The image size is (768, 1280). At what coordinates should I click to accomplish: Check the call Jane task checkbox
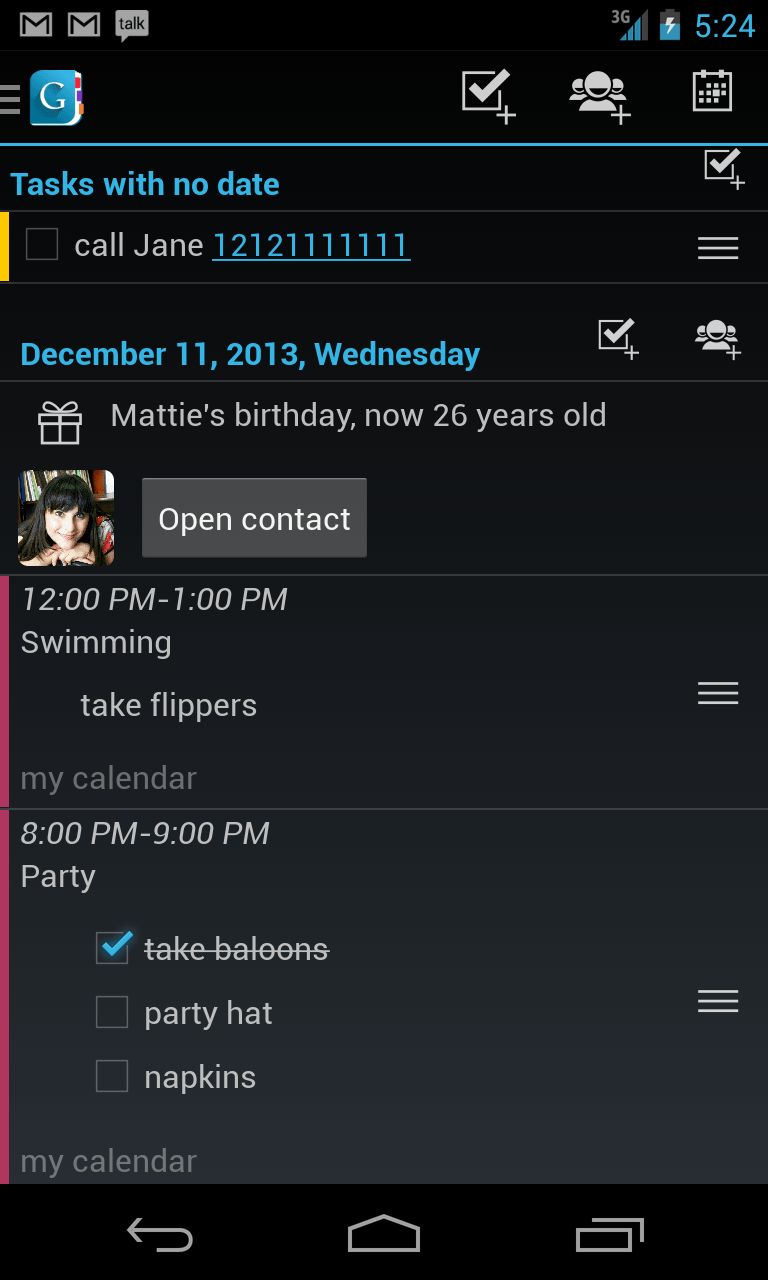coord(41,244)
